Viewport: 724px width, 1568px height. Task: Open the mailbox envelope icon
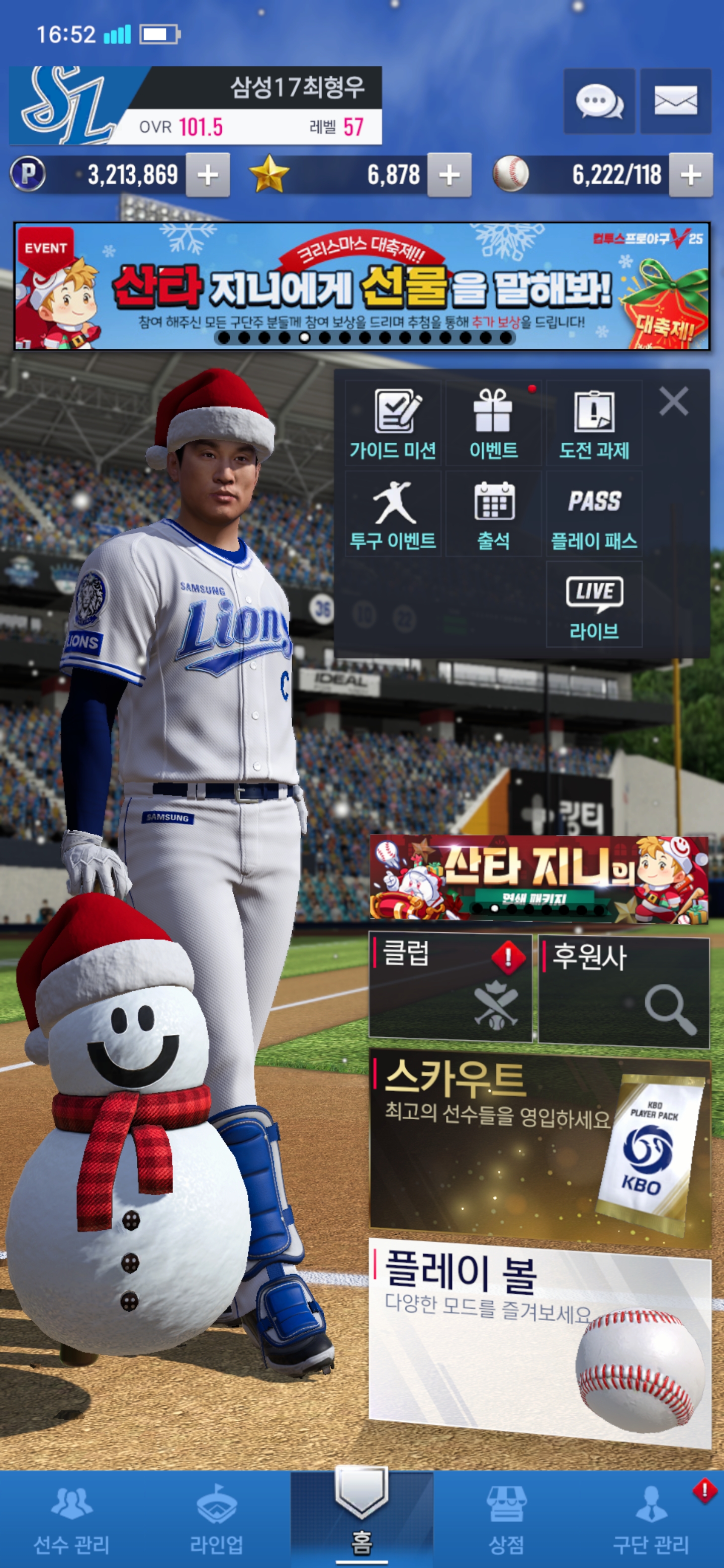pos(675,101)
